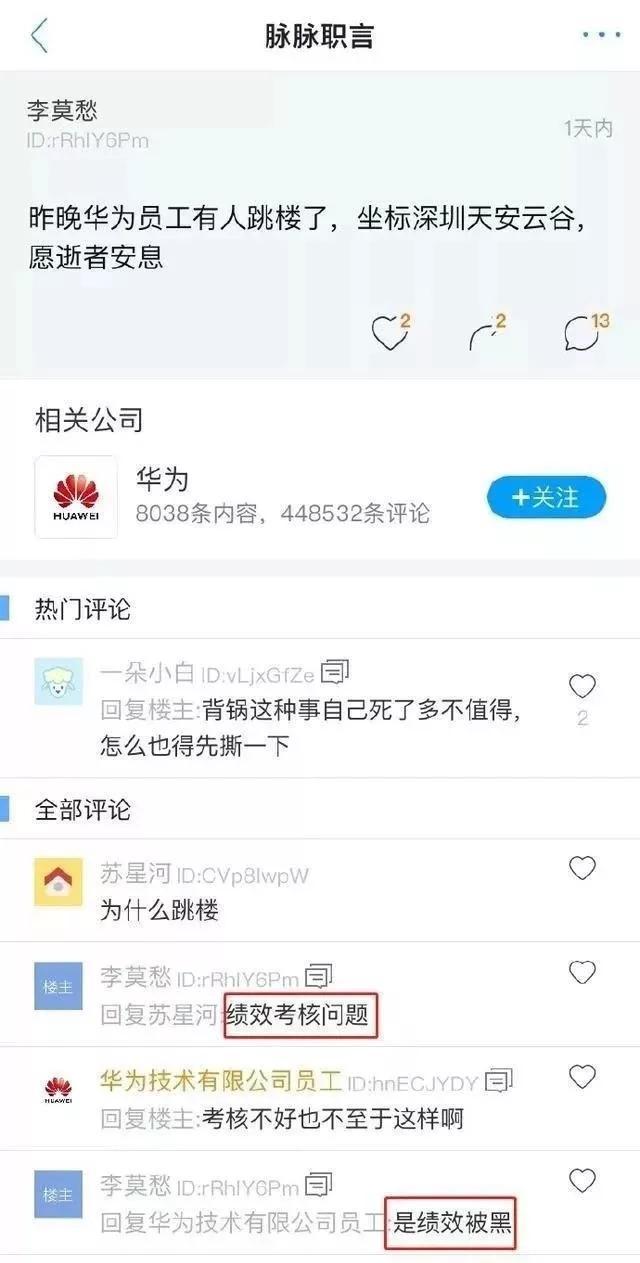This screenshot has height=1263, width=640.
Task: Tap the reply icon beside 华为技术有限公司员工's ID
Action: (499, 1080)
